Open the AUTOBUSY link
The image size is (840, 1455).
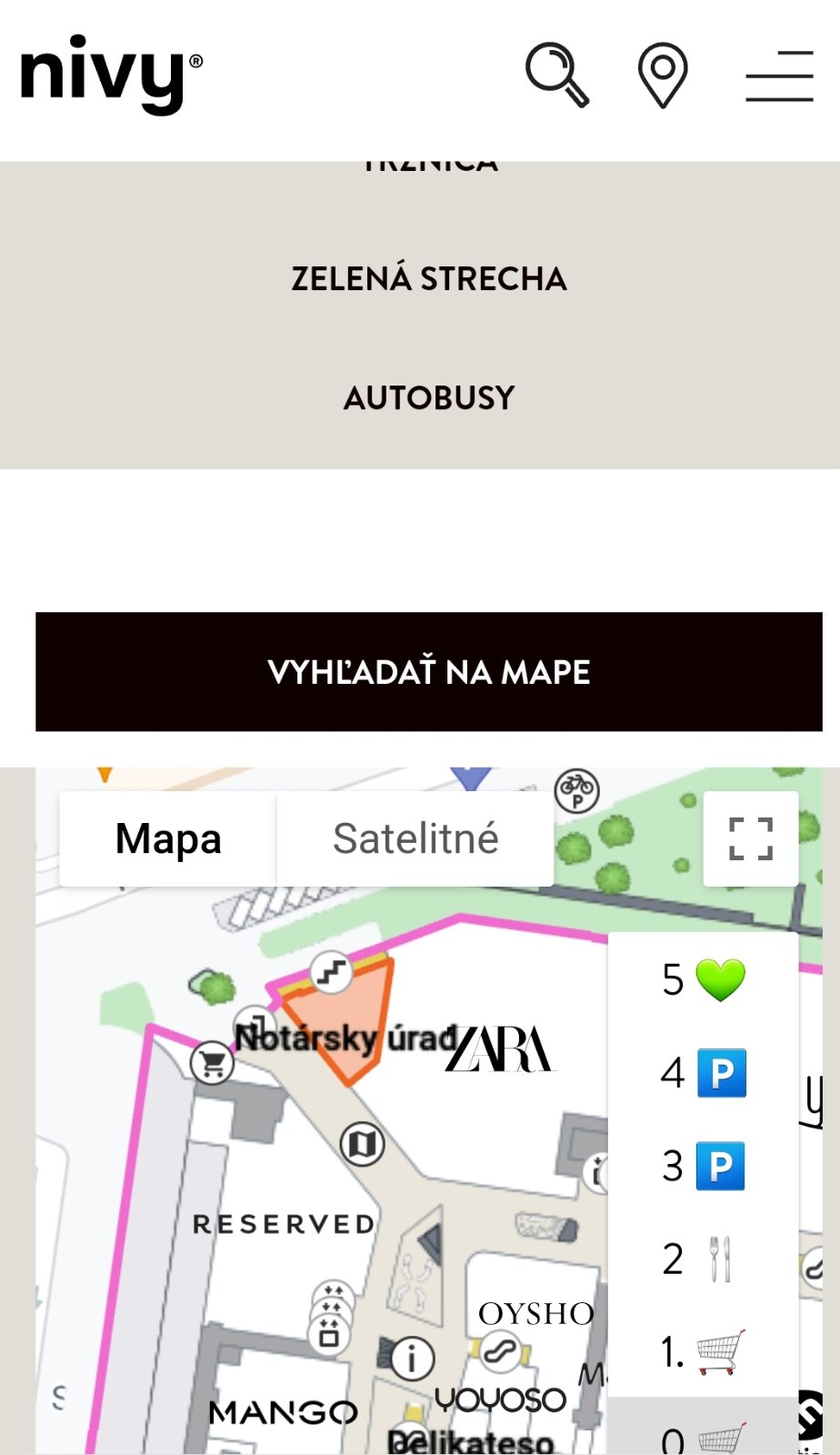428,397
